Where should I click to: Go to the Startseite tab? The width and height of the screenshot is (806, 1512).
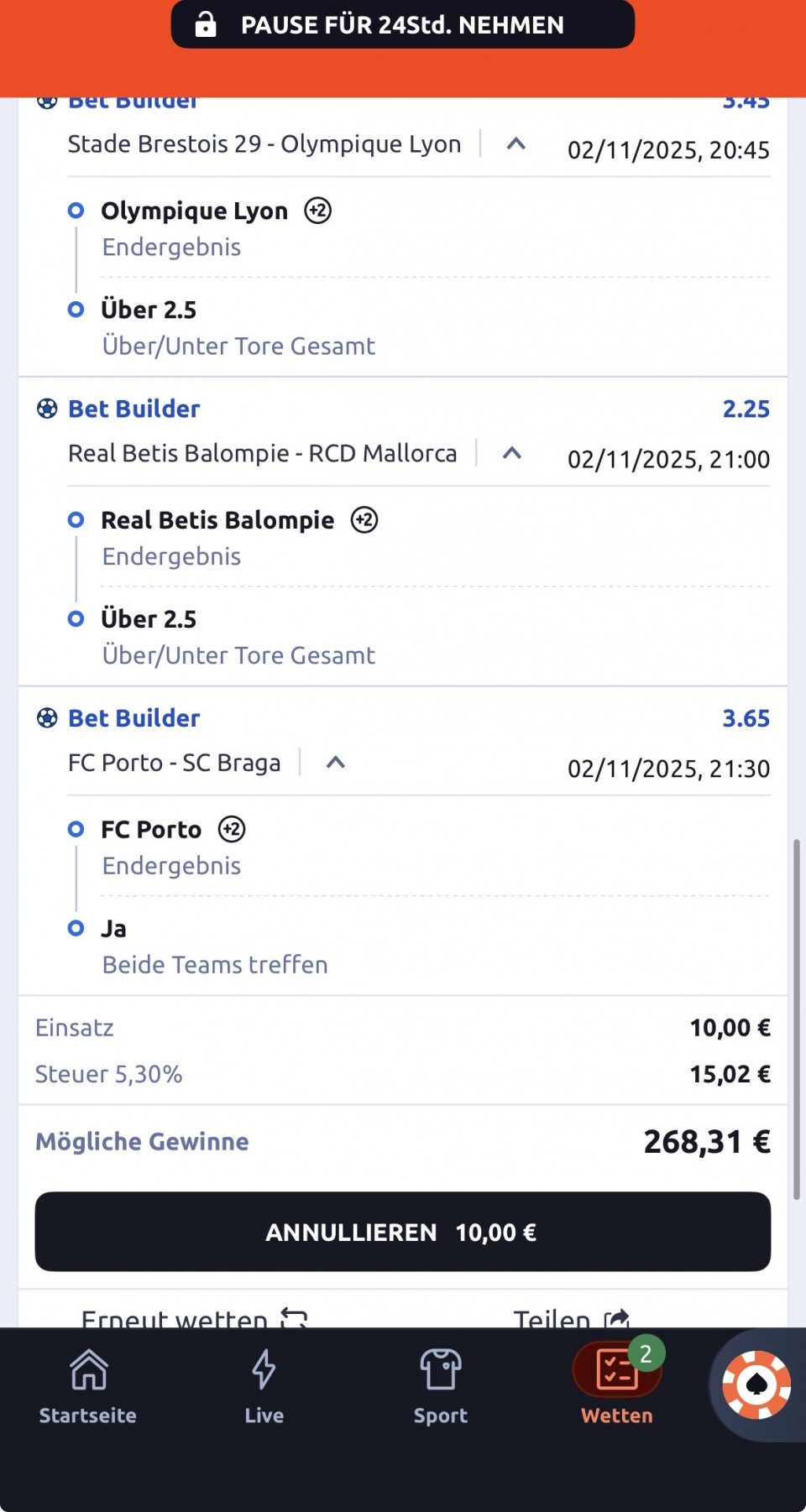pyautogui.click(x=88, y=1386)
